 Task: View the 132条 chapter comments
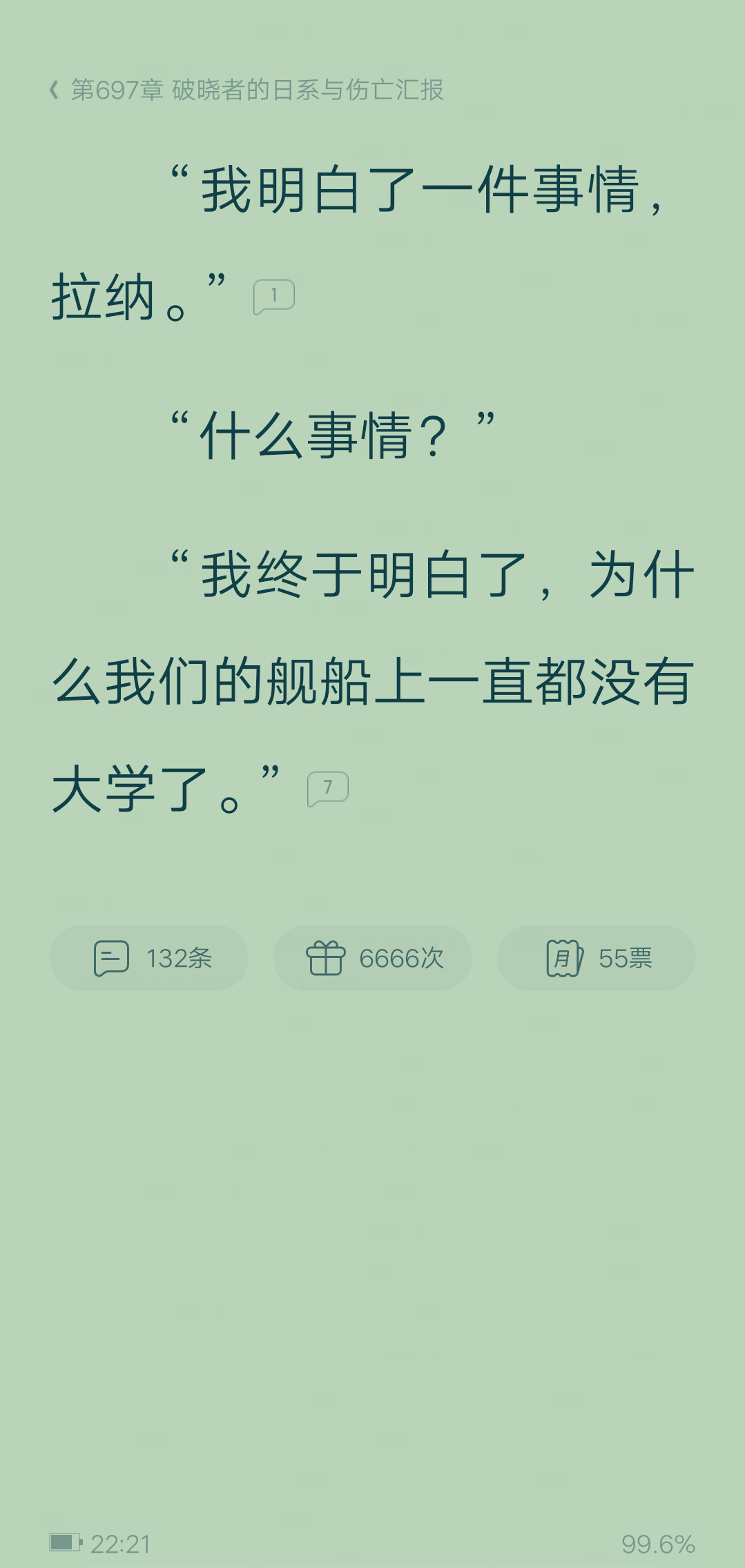click(x=149, y=958)
